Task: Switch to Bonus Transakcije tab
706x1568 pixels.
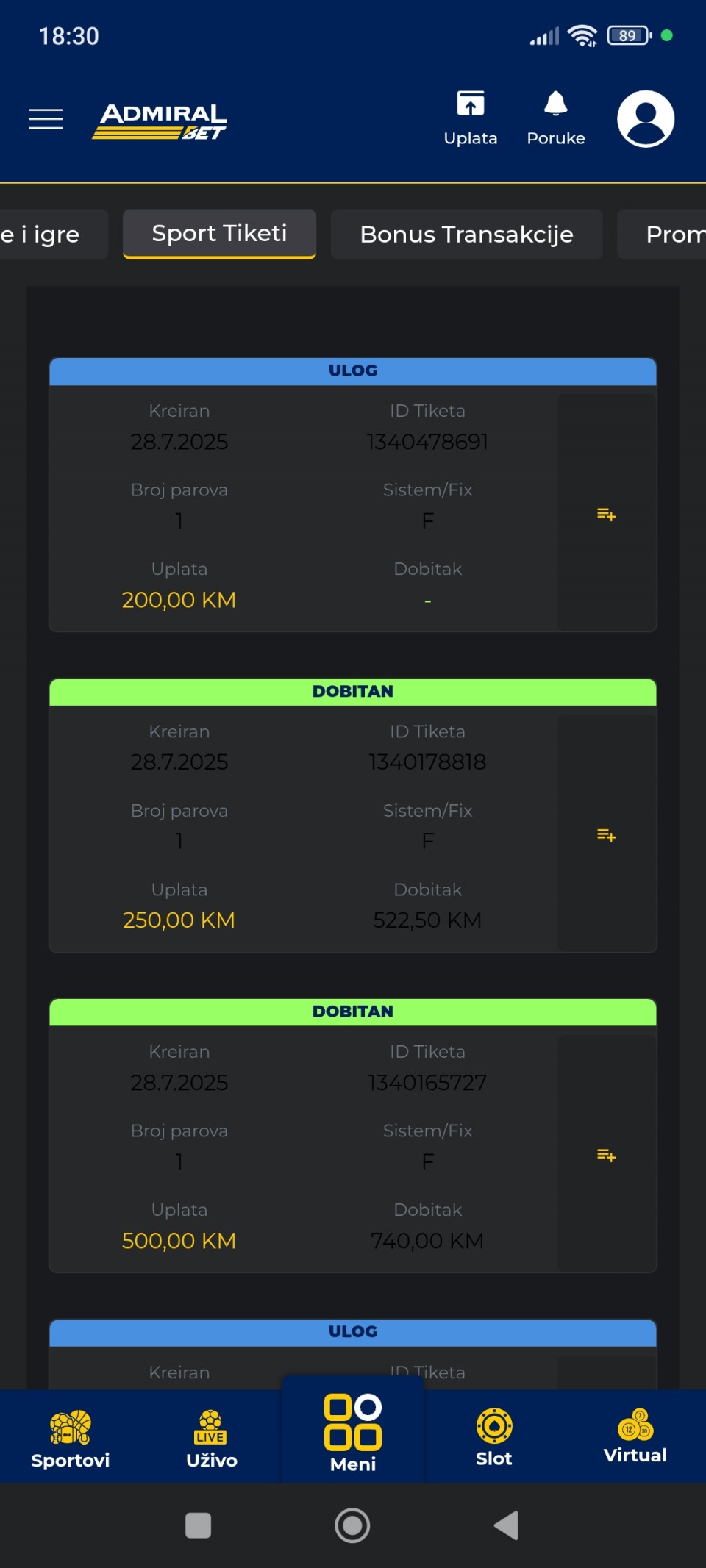Action: pyautogui.click(x=466, y=235)
